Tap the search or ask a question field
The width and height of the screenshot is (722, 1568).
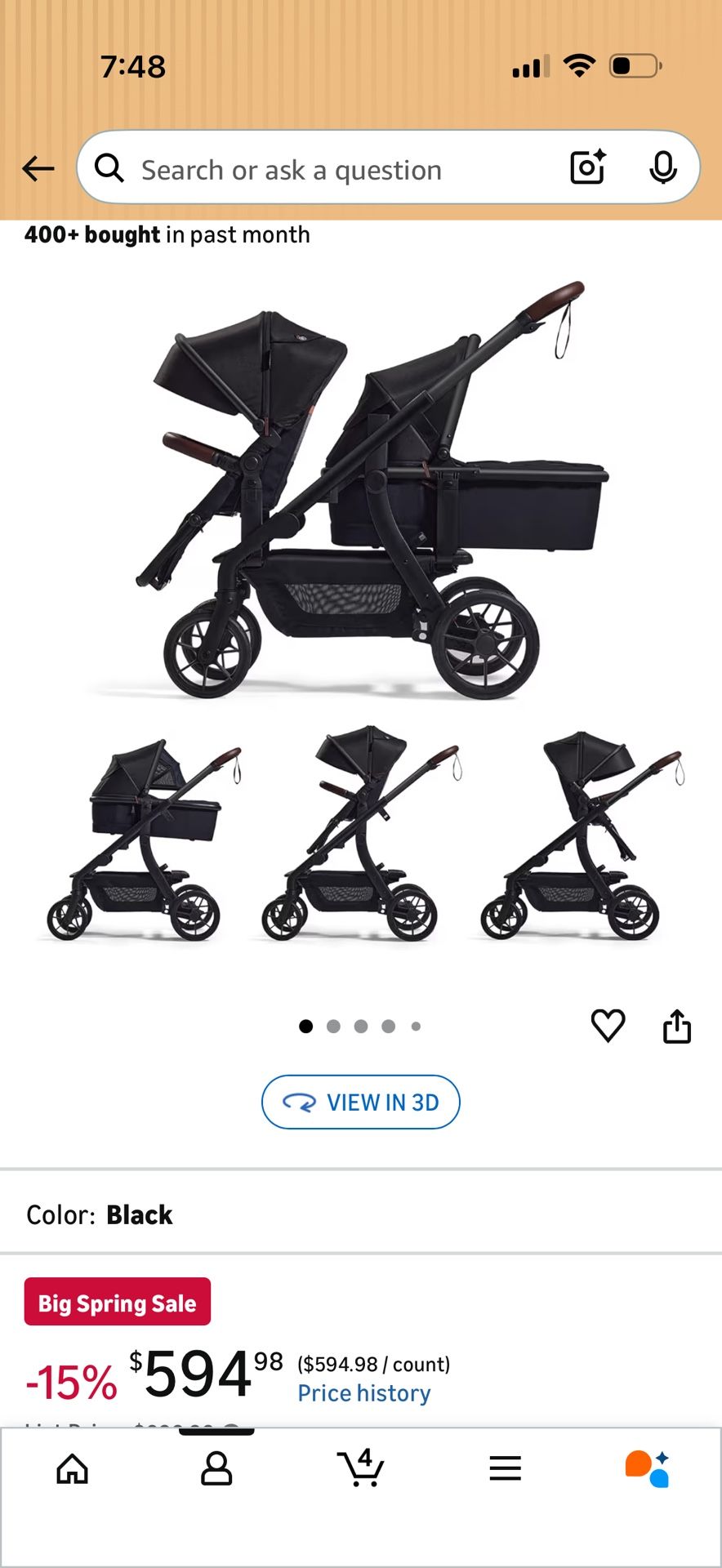point(327,170)
